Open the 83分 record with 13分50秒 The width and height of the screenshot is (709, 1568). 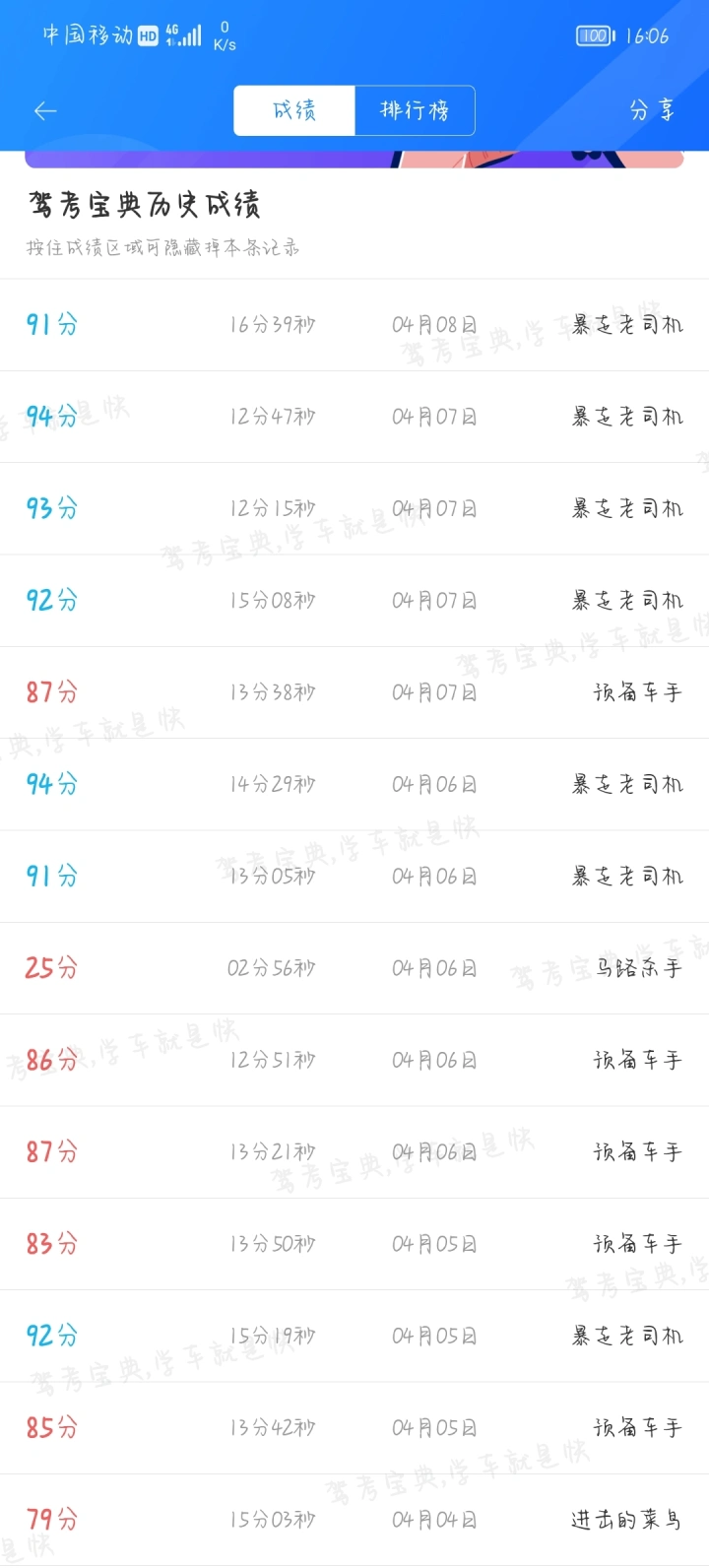tap(354, 1244)
